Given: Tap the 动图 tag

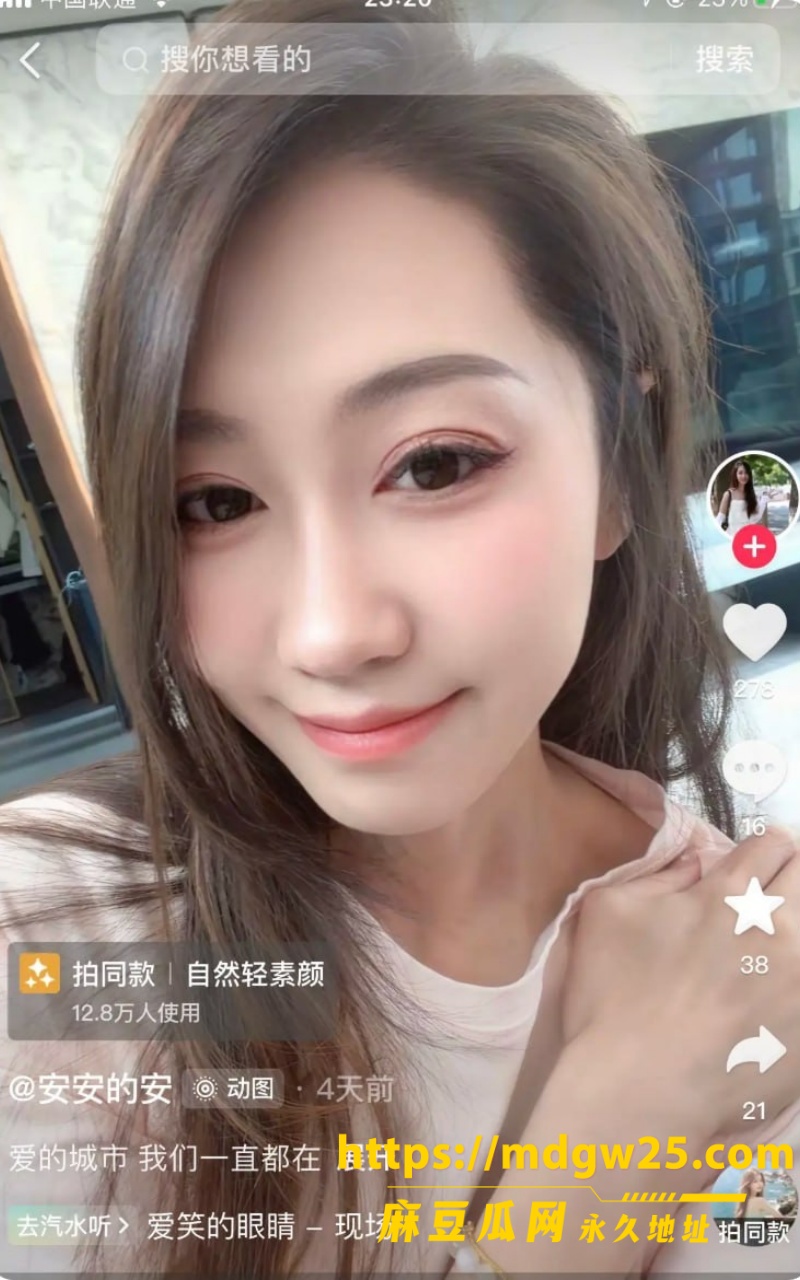Looking at the screenshot, I should coord(234,1089).
